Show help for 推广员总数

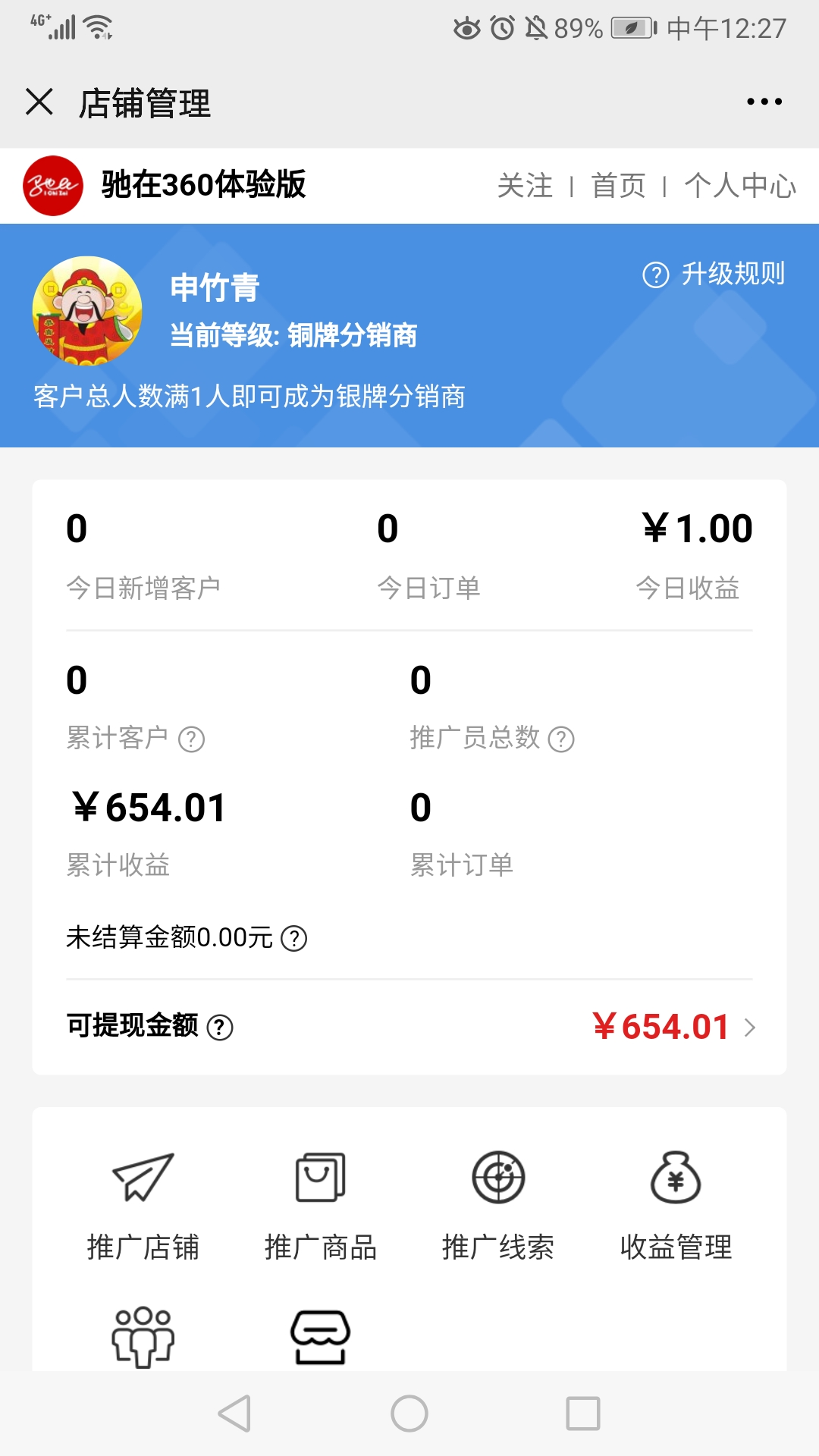point(561,739)
